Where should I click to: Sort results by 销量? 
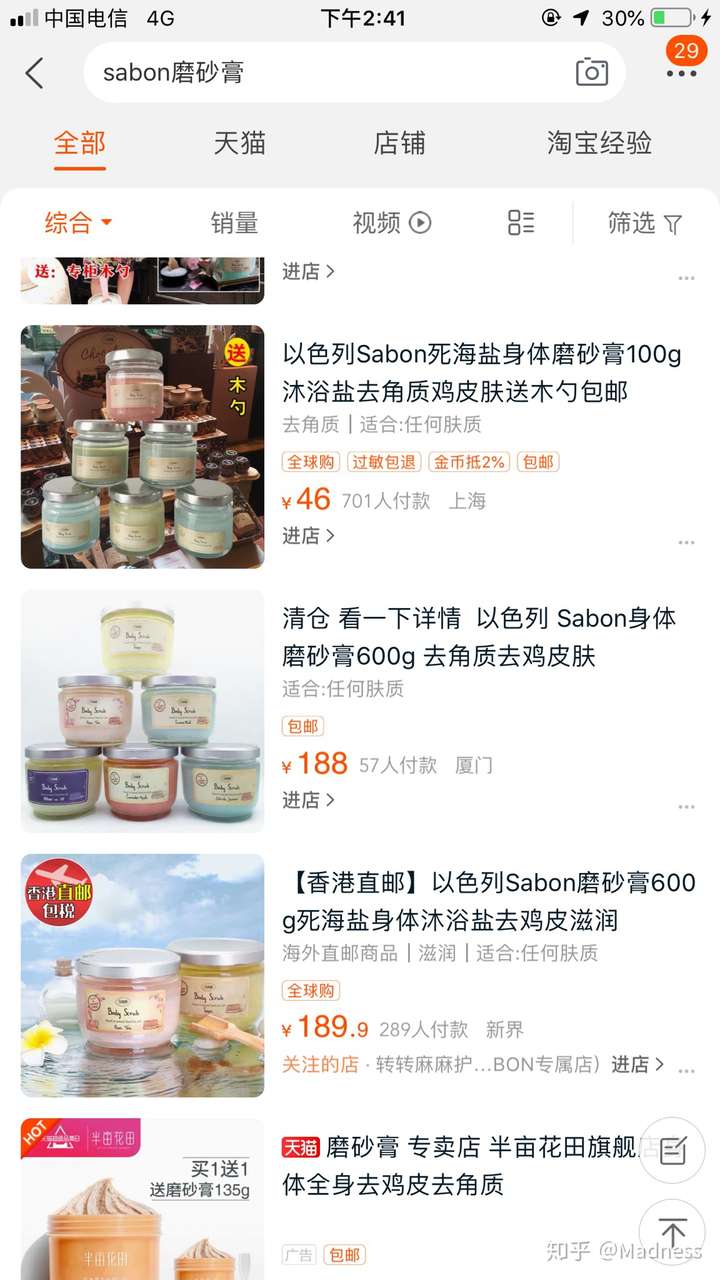[x=234, y=223]
